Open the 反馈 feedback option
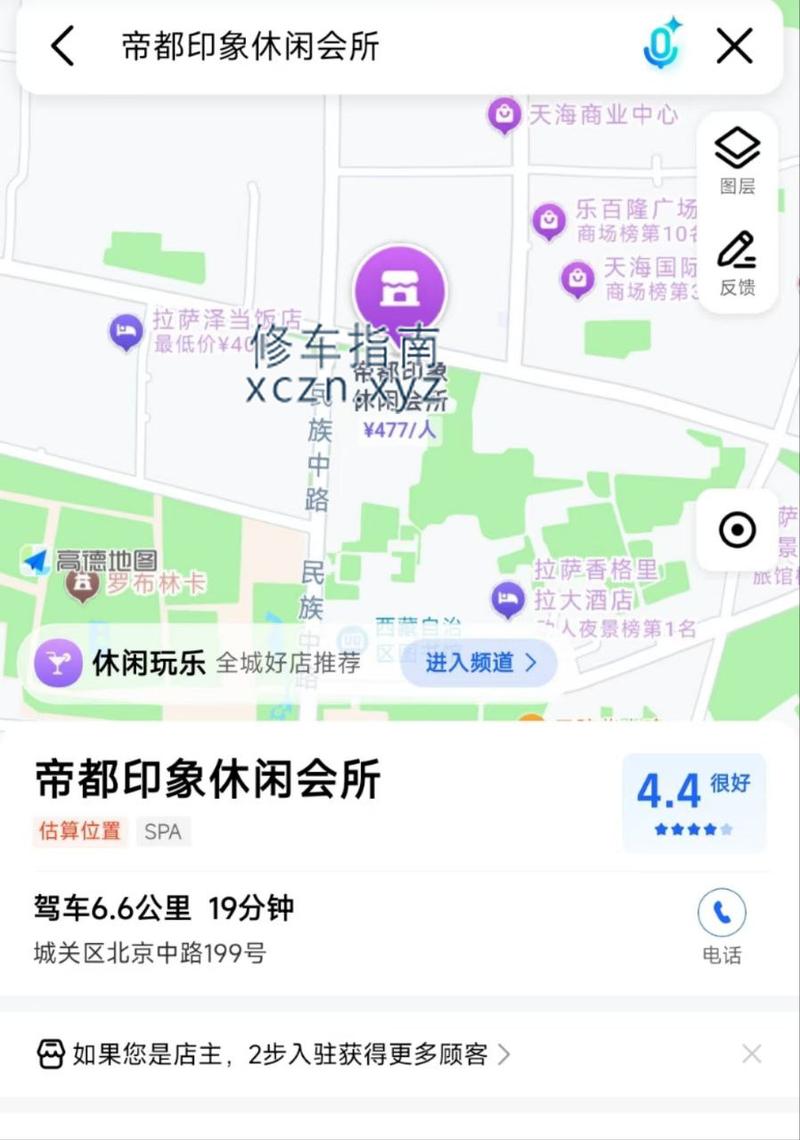Screen dimensions: 800x1140 point(737,262)
